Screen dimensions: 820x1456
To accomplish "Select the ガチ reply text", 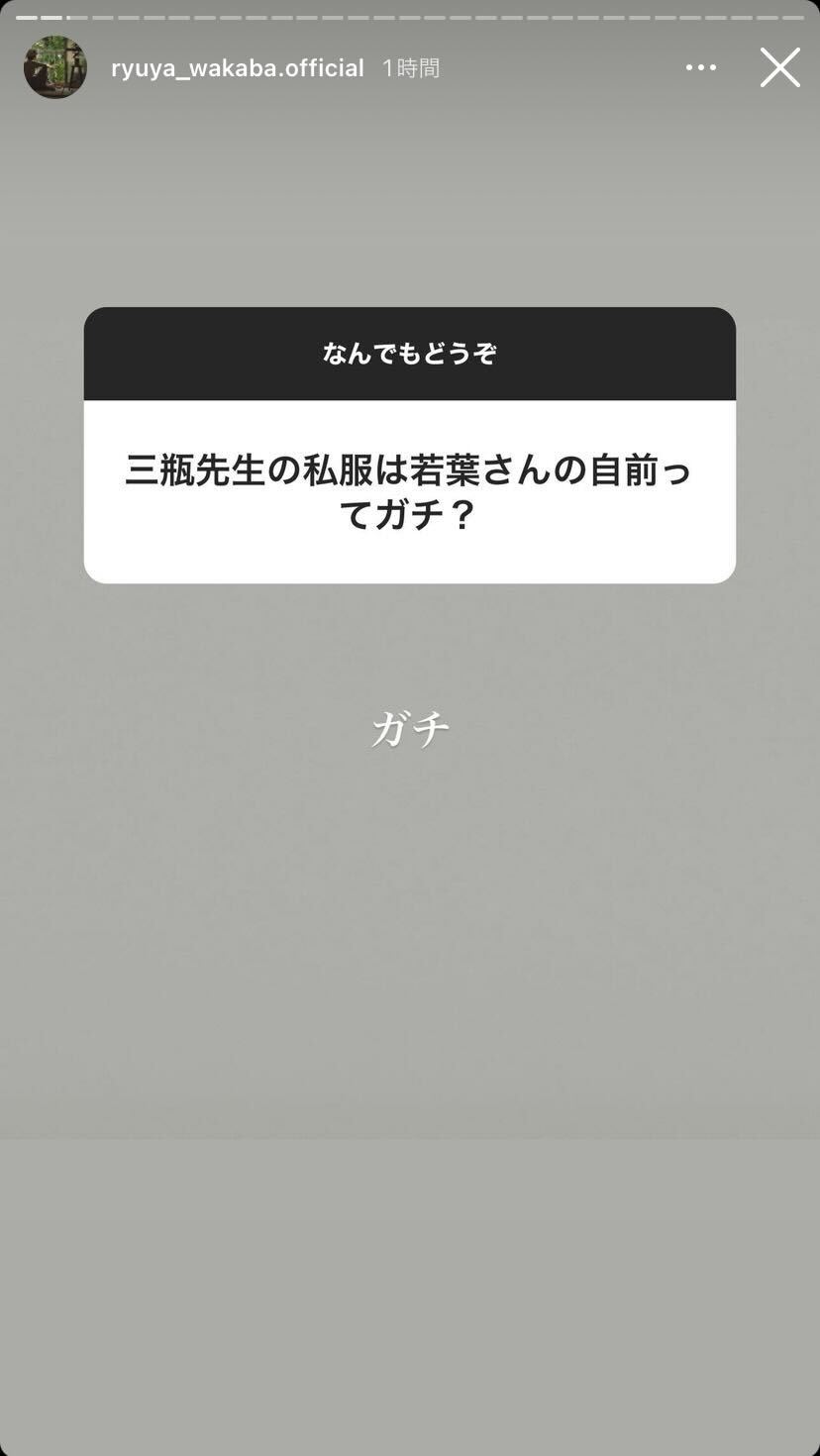I will click(409, 728).
